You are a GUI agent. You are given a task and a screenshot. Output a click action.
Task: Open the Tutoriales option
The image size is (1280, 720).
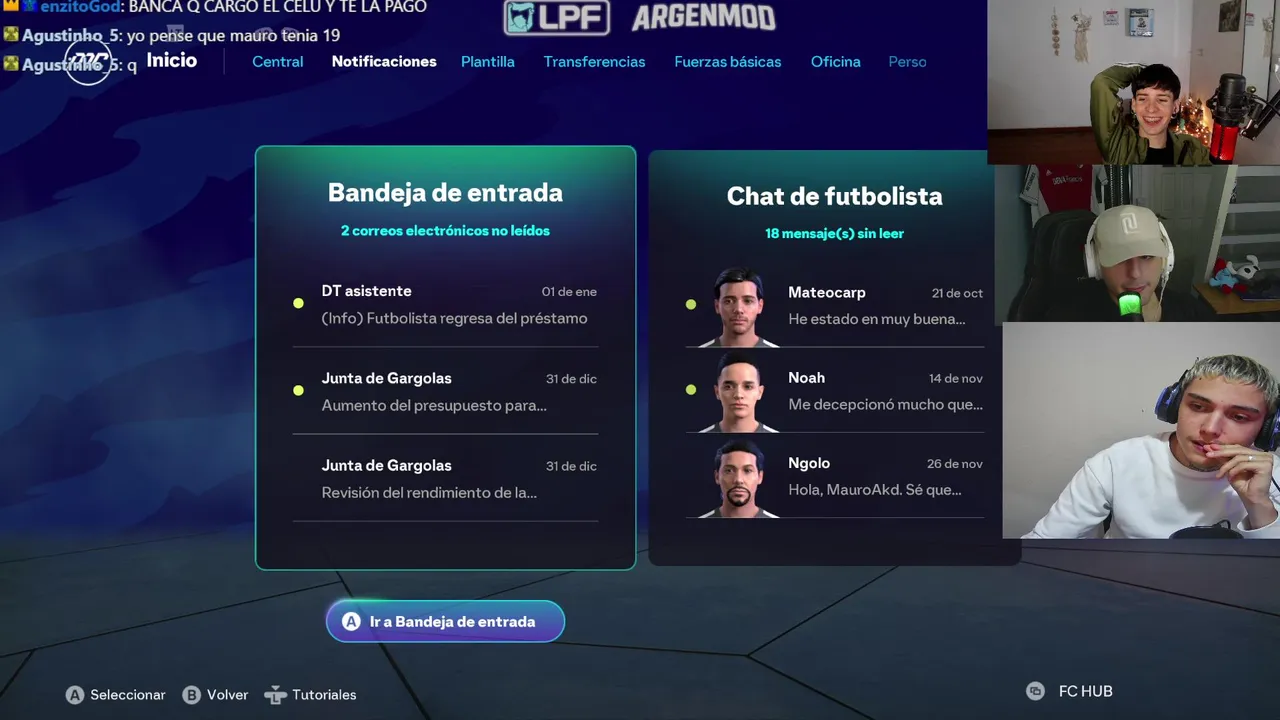pos(311,695)
